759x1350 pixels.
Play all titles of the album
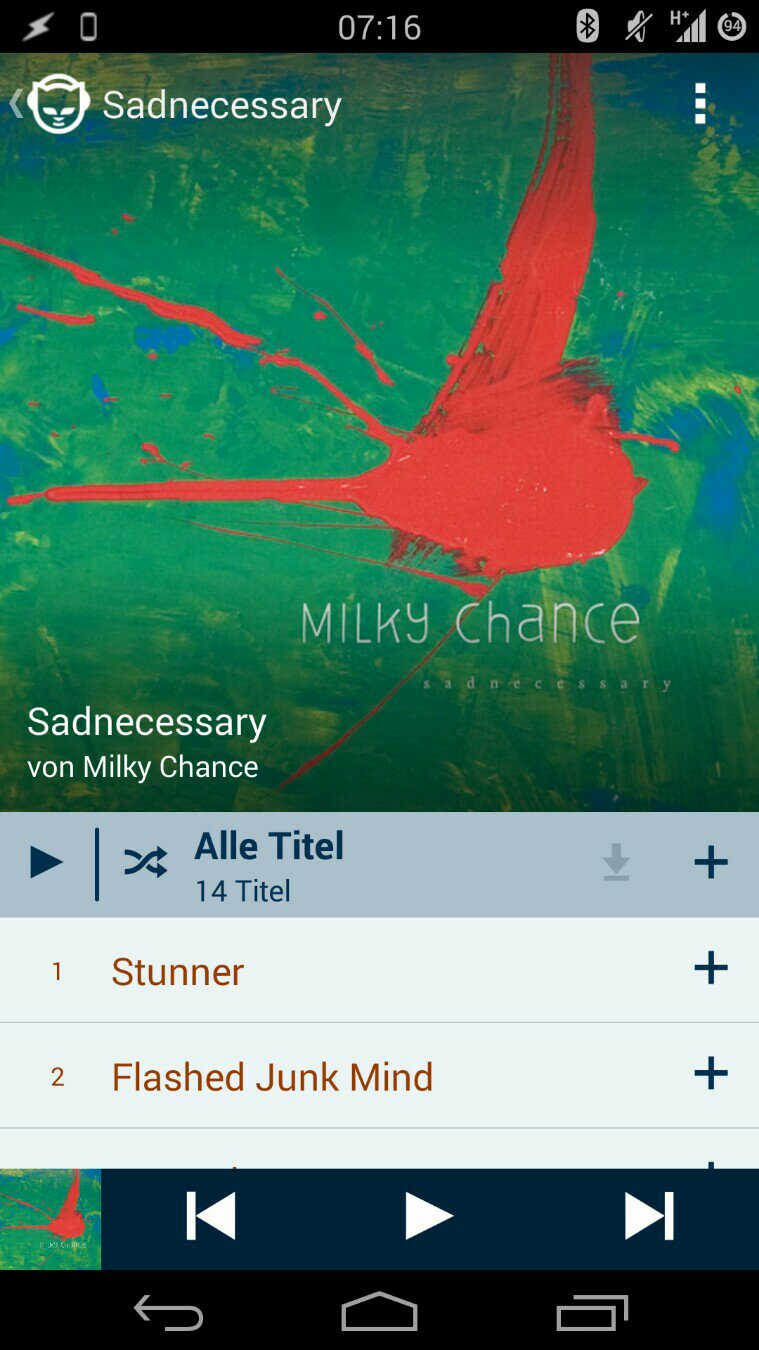[x=46, y=862]
